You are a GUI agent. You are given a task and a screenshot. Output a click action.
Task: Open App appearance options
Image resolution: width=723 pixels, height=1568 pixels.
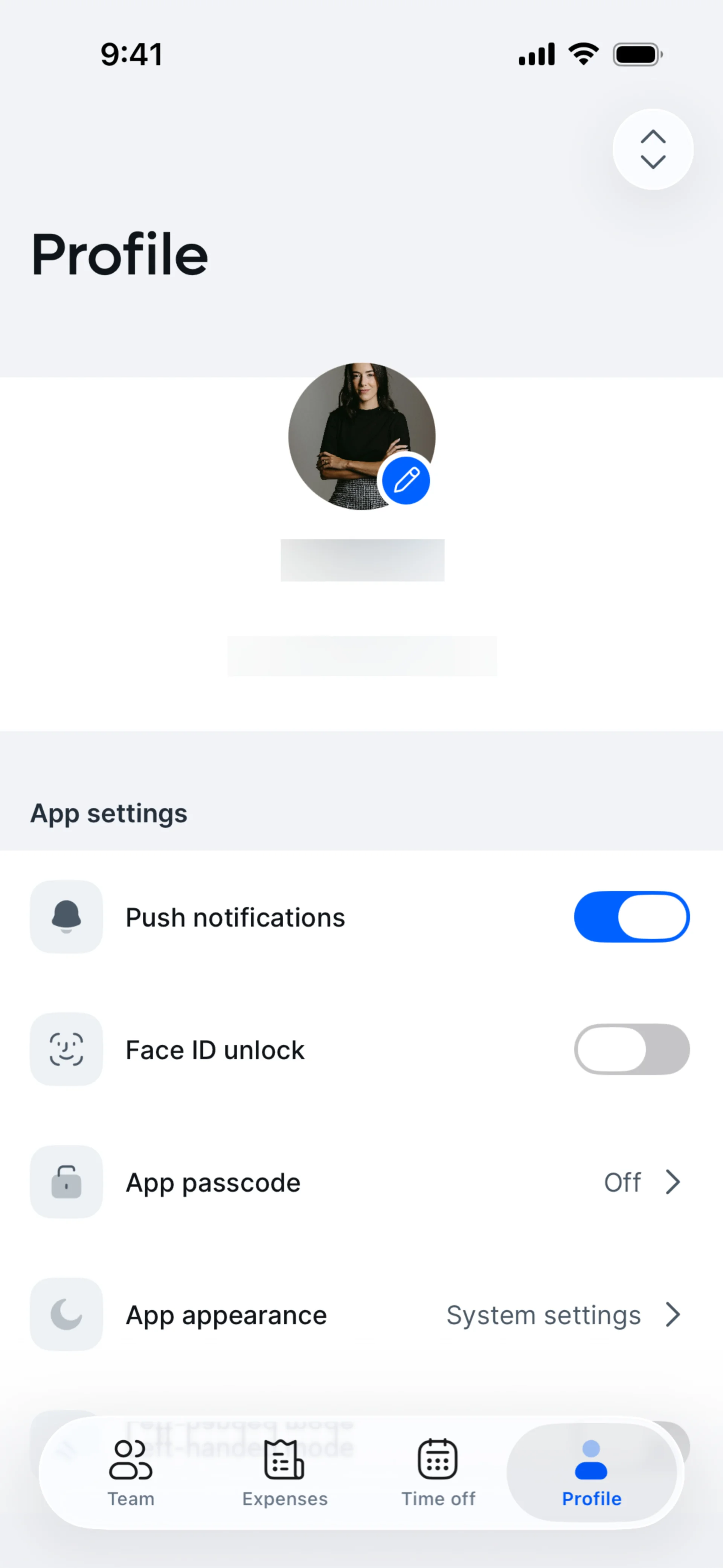tap(361, 1315)
